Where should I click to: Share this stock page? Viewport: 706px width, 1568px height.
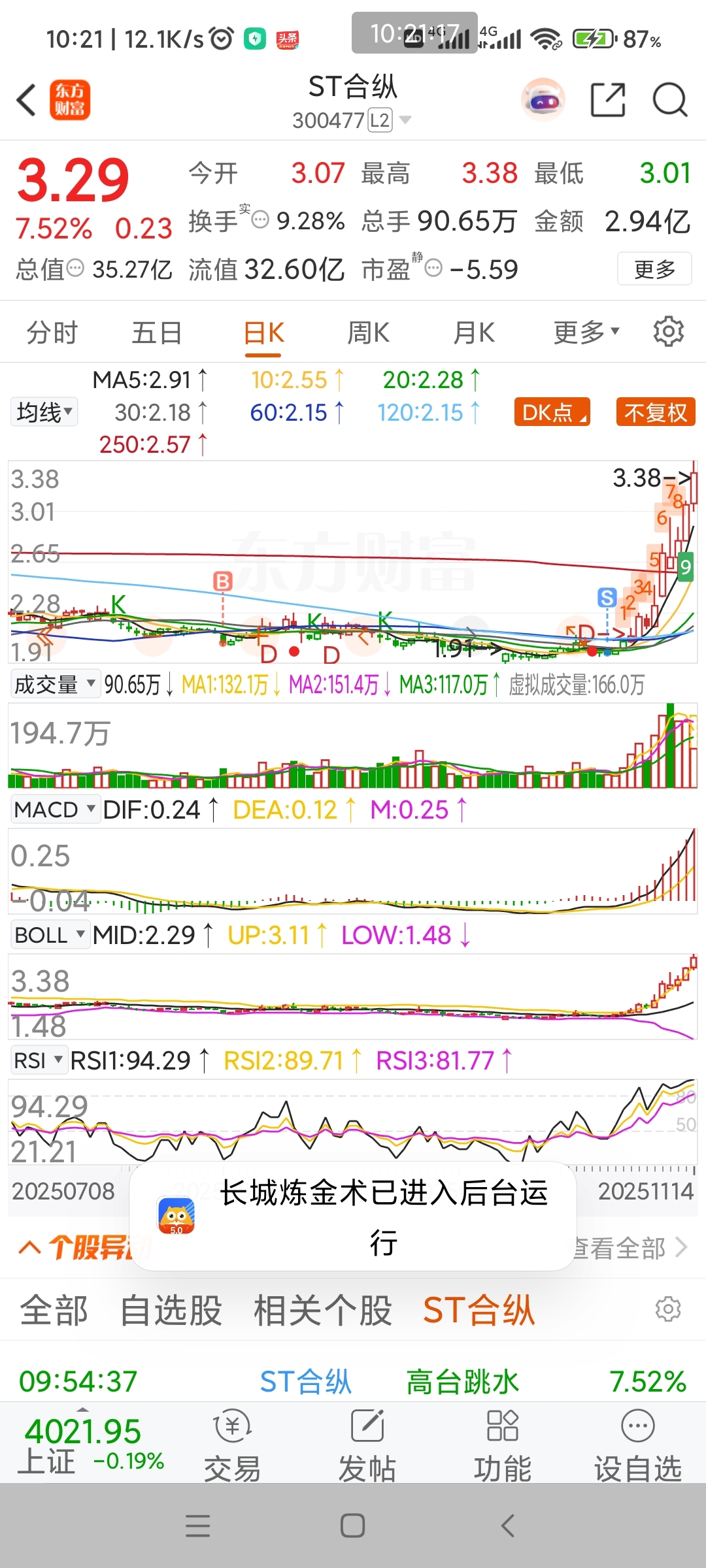[608, 100]
